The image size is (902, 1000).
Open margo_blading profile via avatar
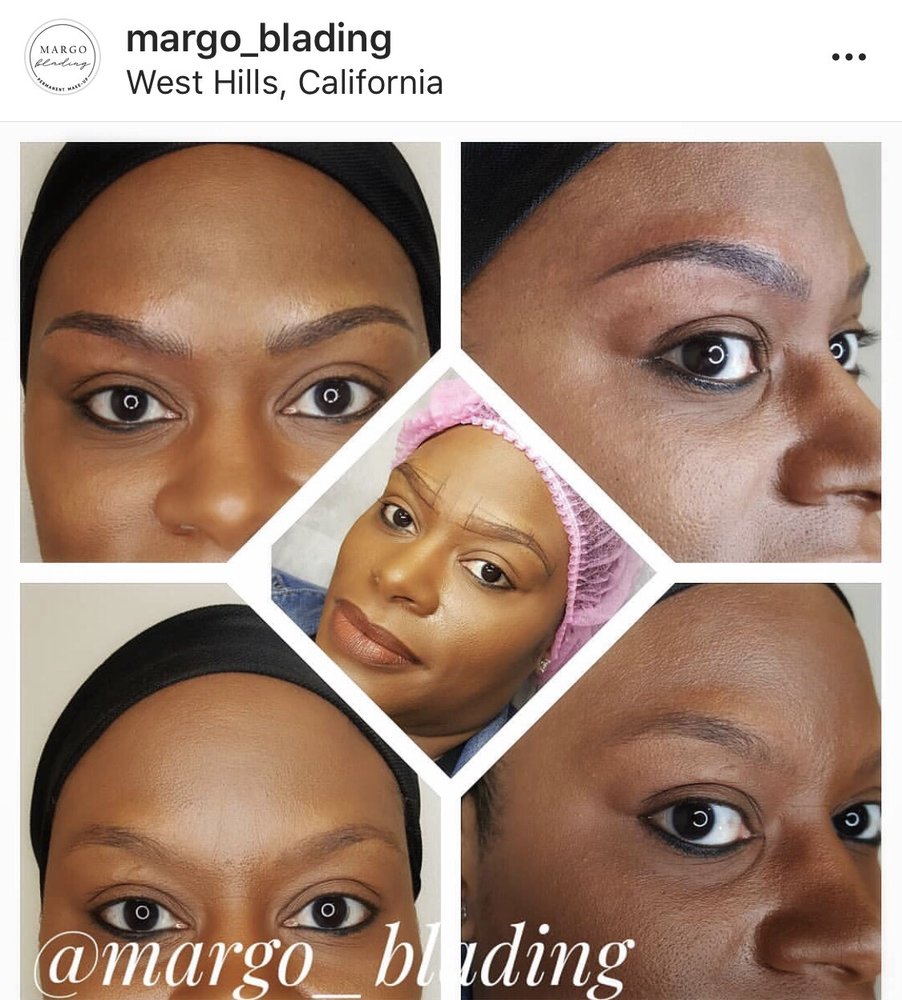(x=62, y=57)
